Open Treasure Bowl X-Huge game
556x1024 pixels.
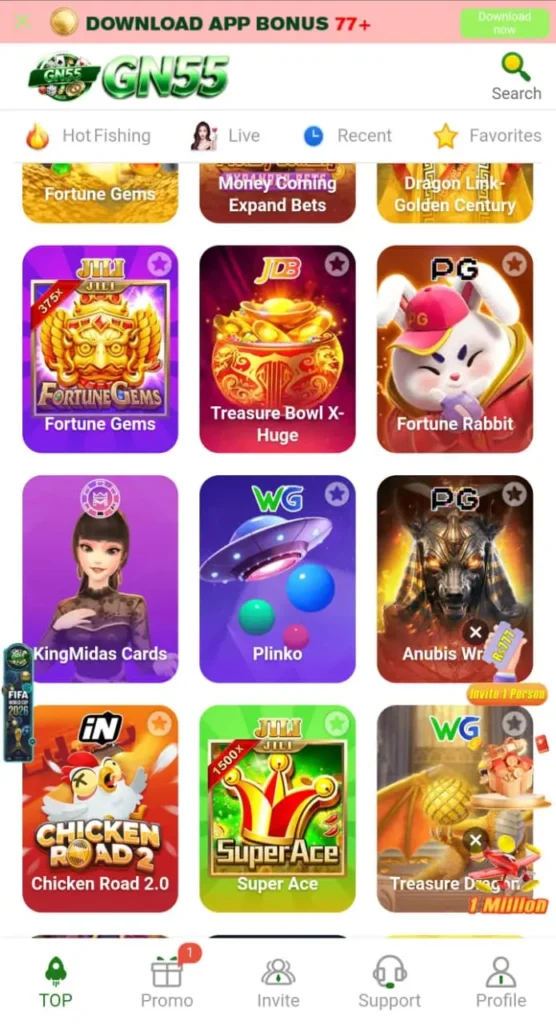tap(277, 349)
